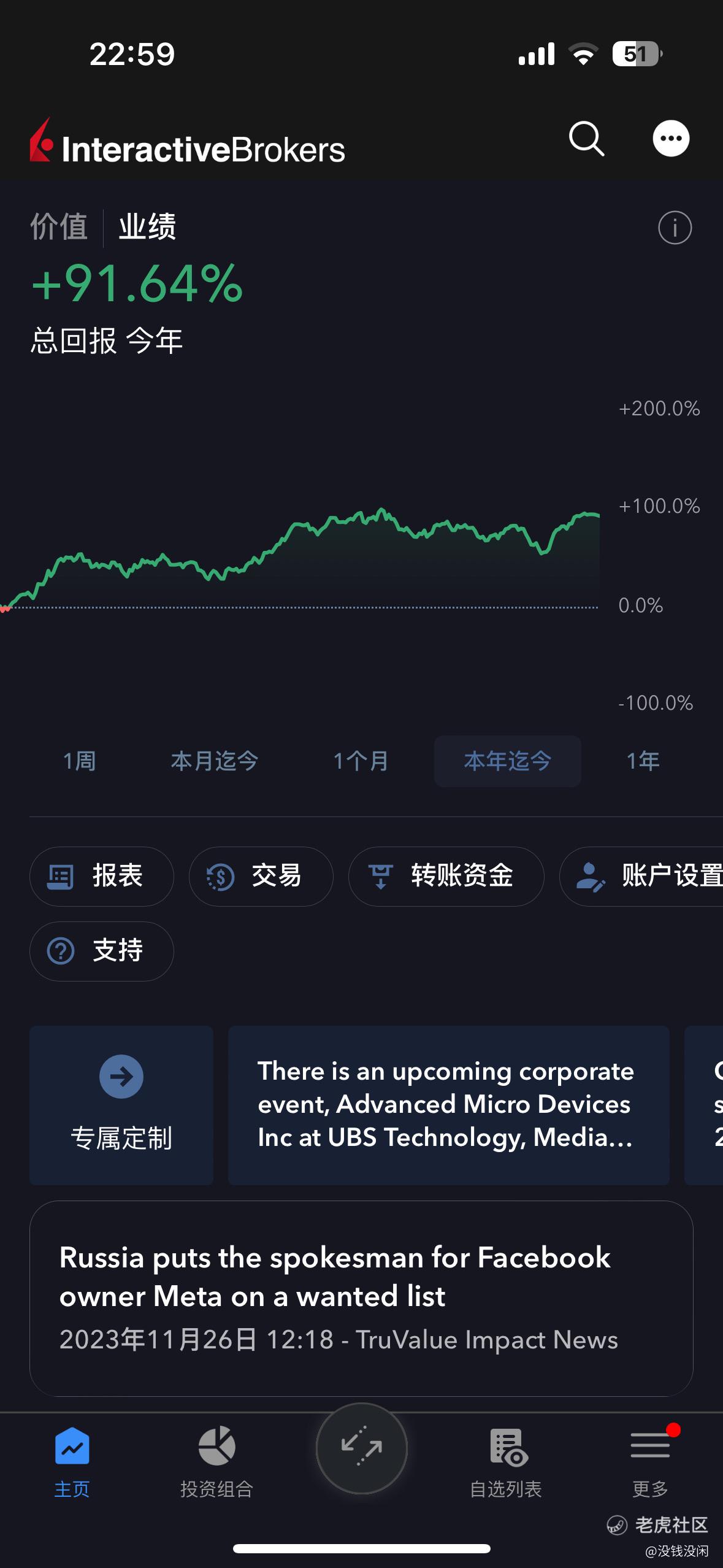Screen dimensions: 723x1568
Task: Select the 1年 time range
Action: pyautogui.click(x=643, y=761)
